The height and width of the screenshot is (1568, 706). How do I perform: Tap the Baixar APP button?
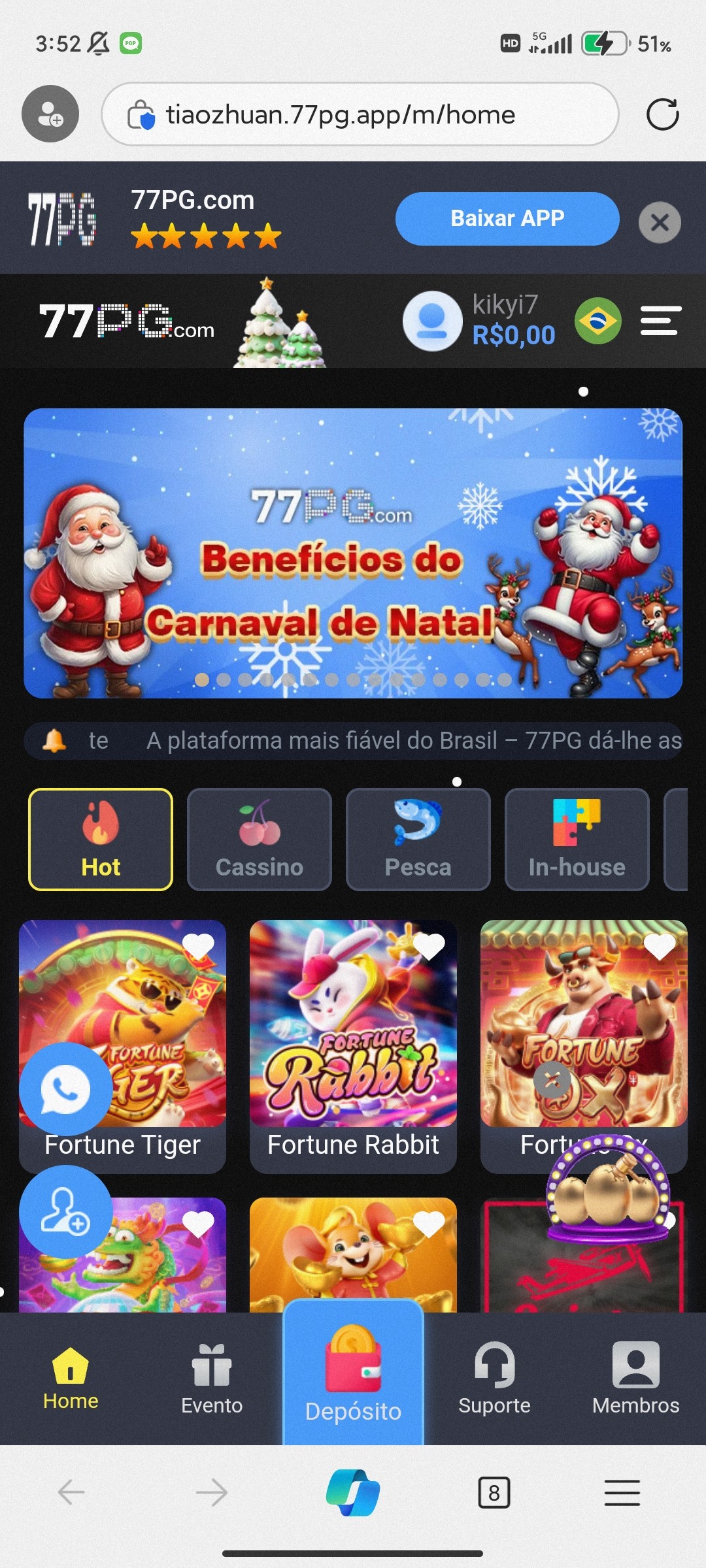coord(507,219)
